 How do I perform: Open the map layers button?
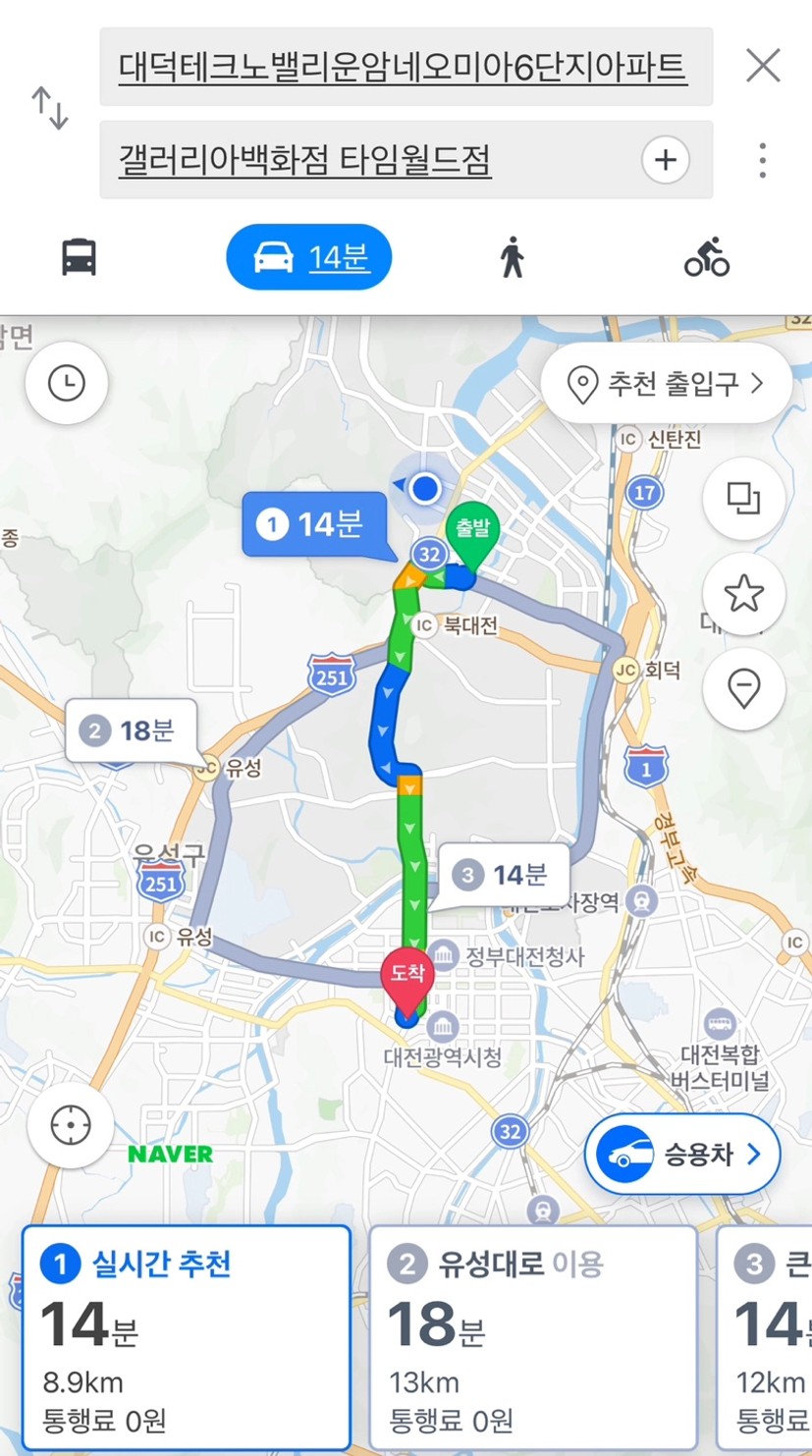pyautogui.click(x=743, y=499)
